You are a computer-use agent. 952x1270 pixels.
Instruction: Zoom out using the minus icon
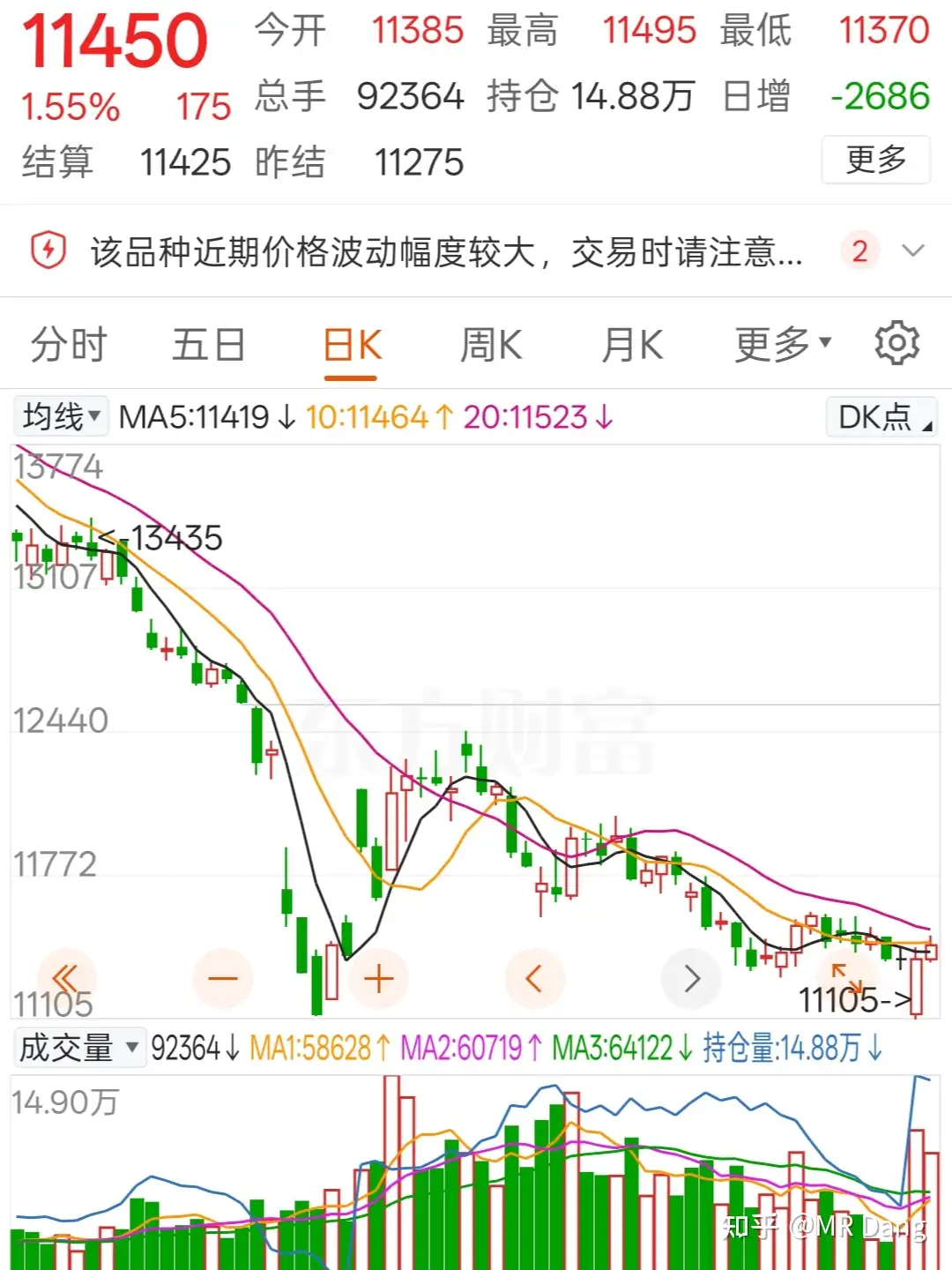tap(223, 978)
